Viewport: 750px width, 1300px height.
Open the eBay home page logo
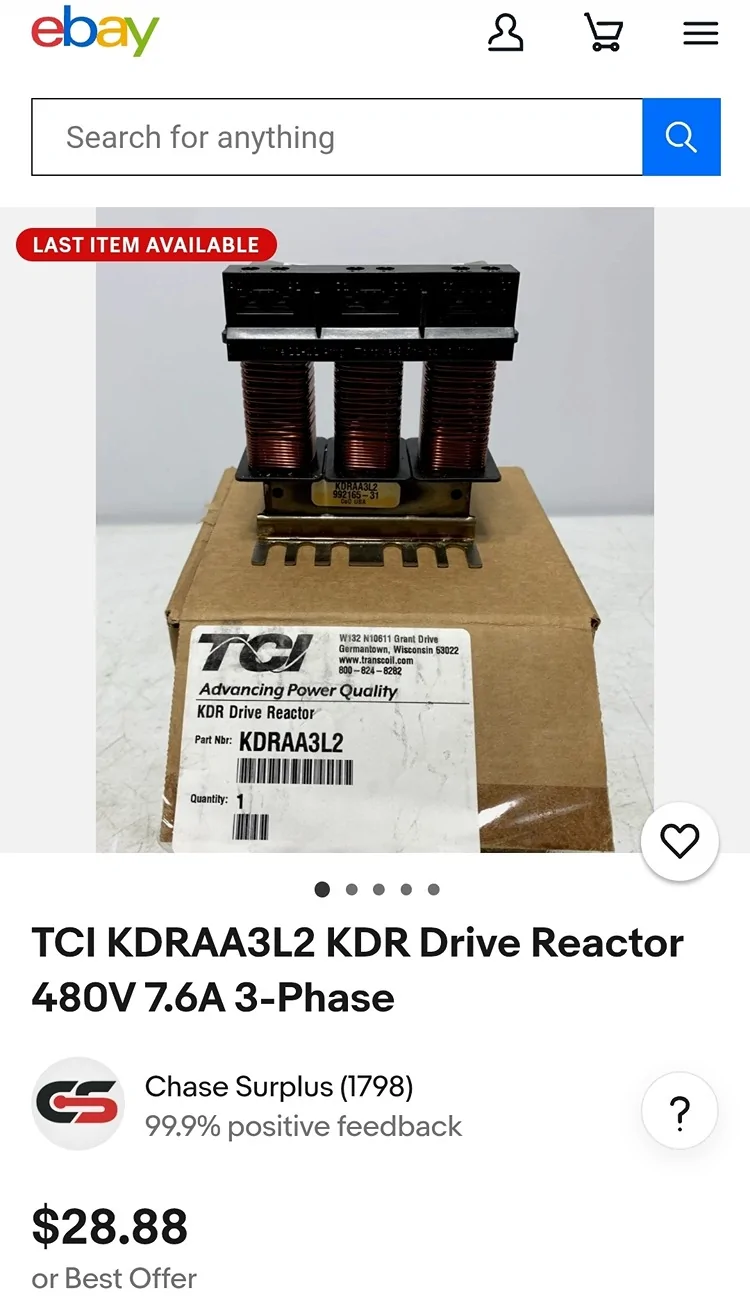(95, 32)
